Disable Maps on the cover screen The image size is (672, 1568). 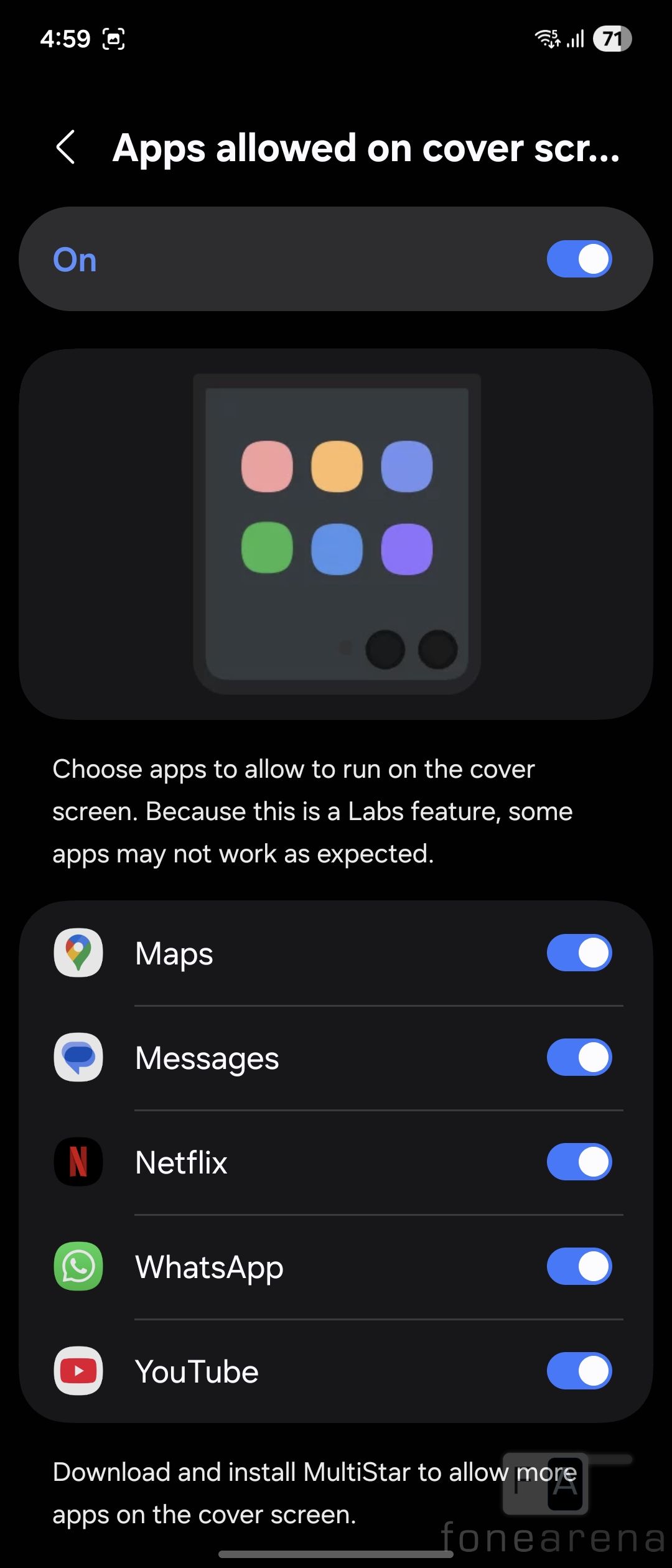point(579,953)
